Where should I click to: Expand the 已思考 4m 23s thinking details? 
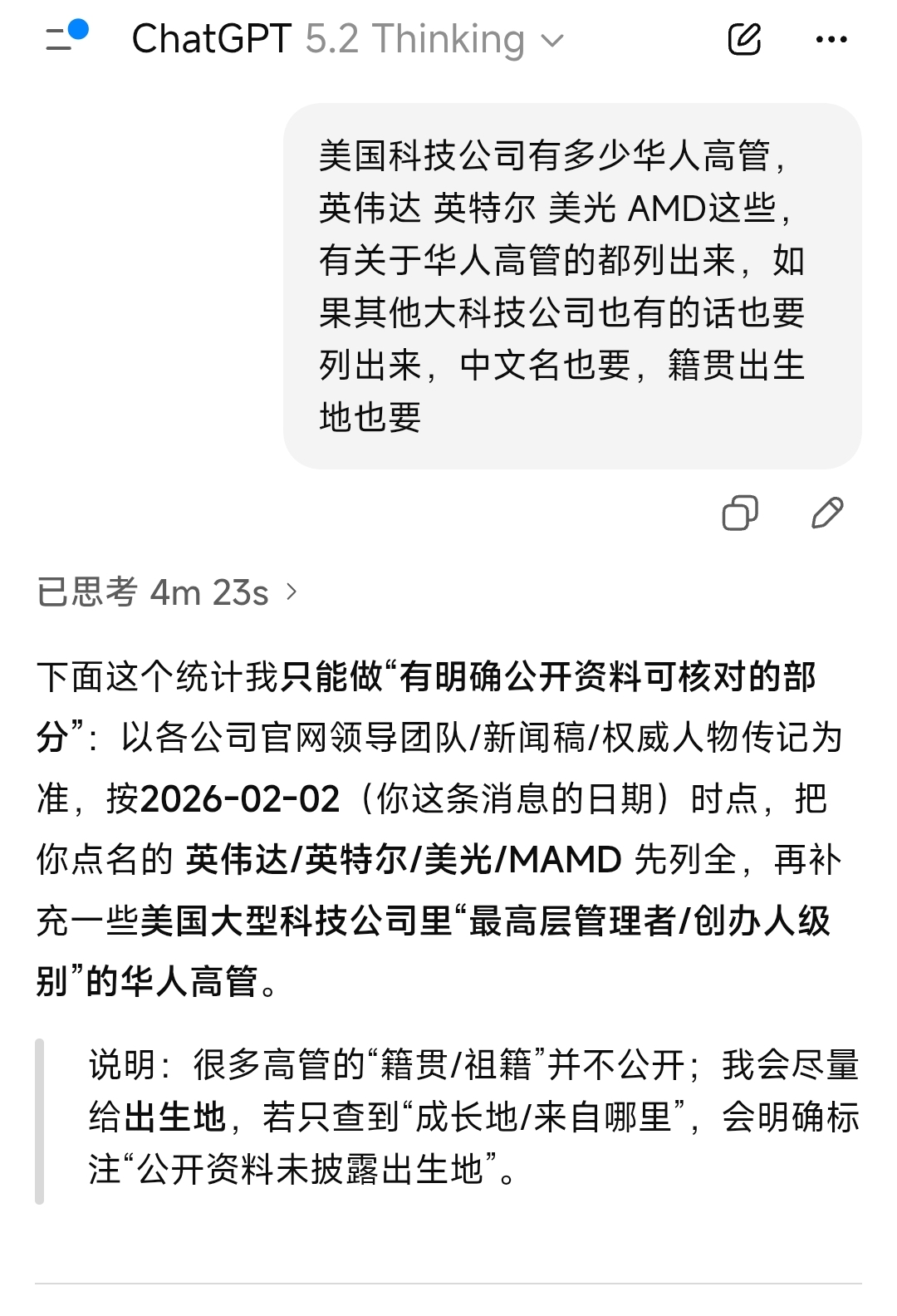pos(168,592)
